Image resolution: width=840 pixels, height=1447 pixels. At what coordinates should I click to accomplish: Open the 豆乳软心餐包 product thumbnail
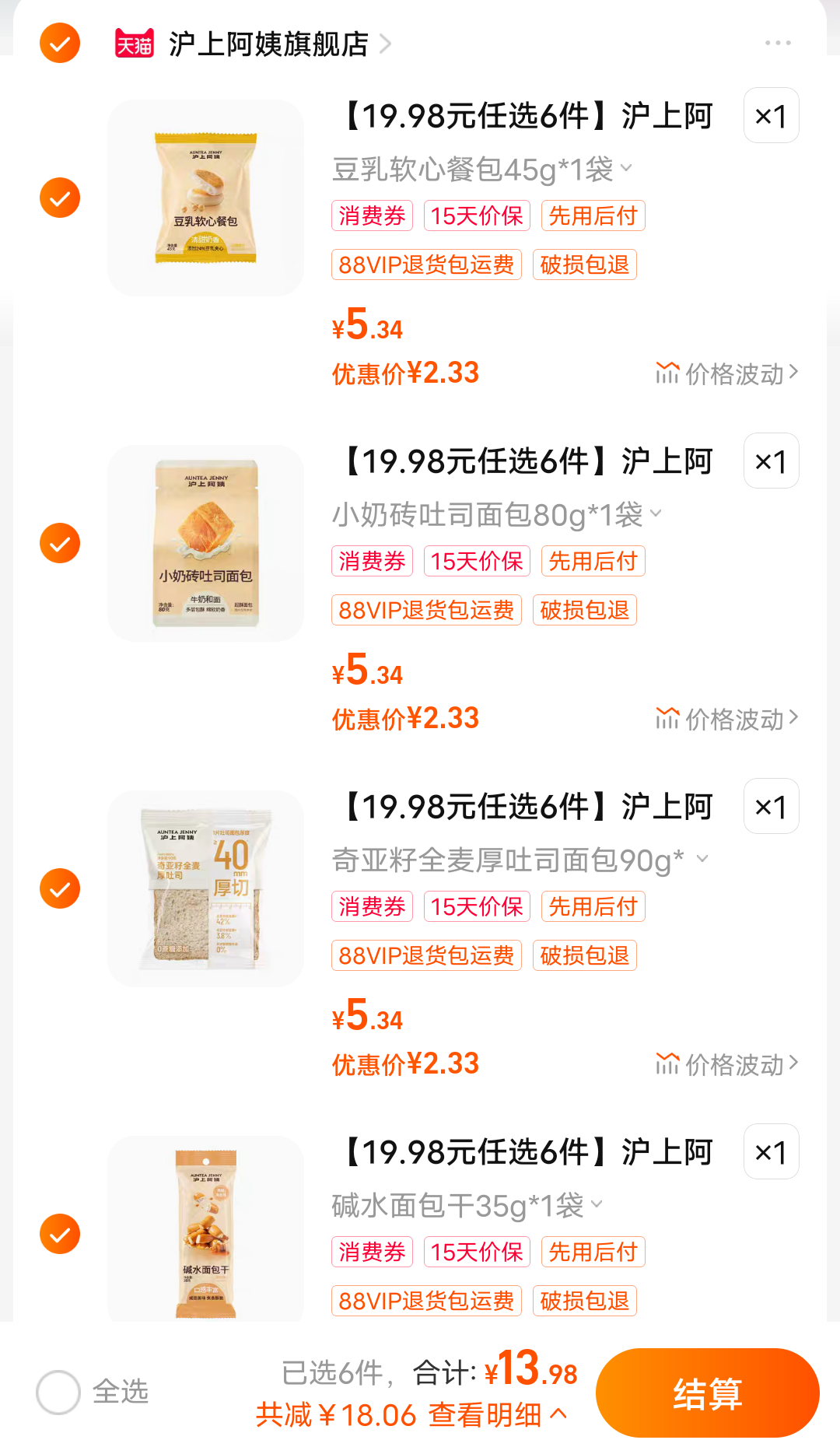pos(206,197)
